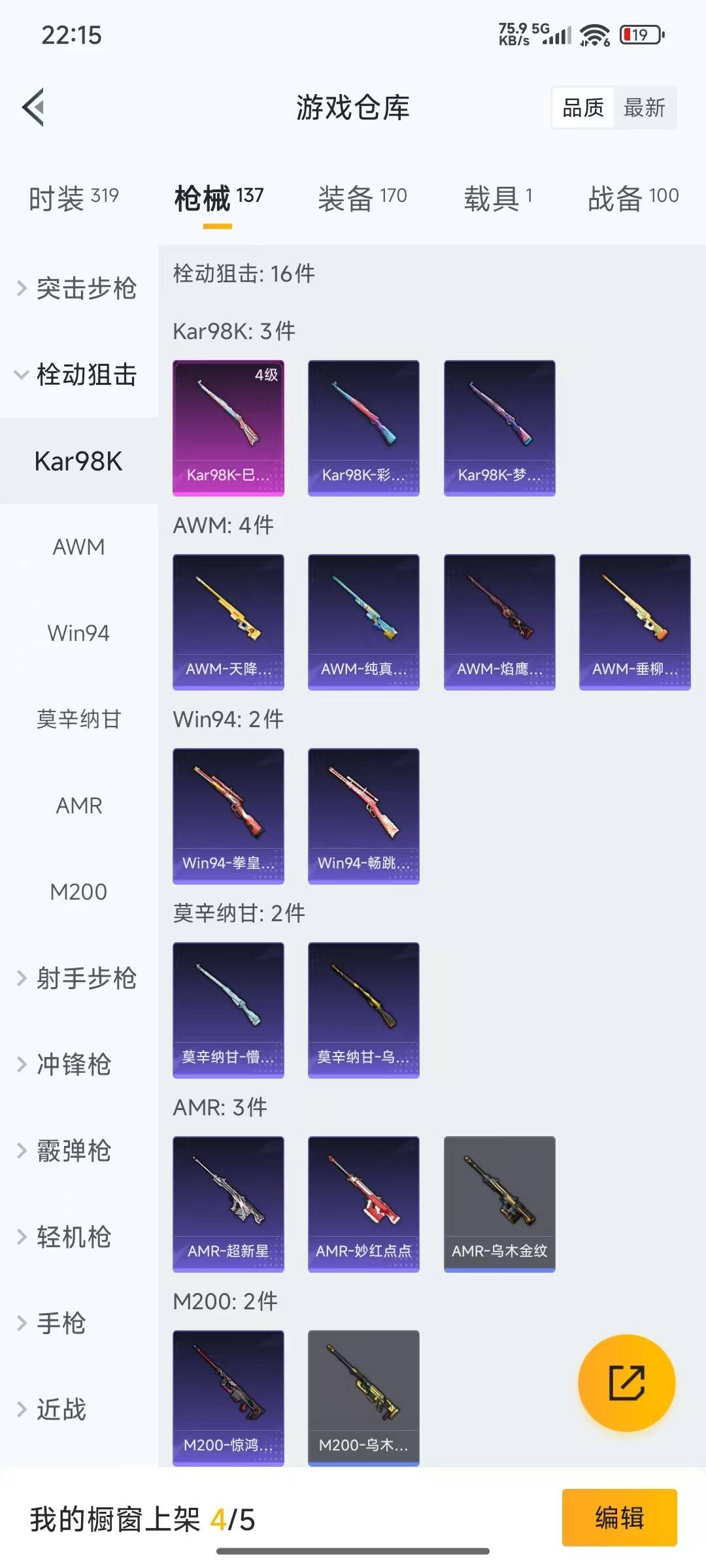Select AWM in the sidebar

[78, 547]
